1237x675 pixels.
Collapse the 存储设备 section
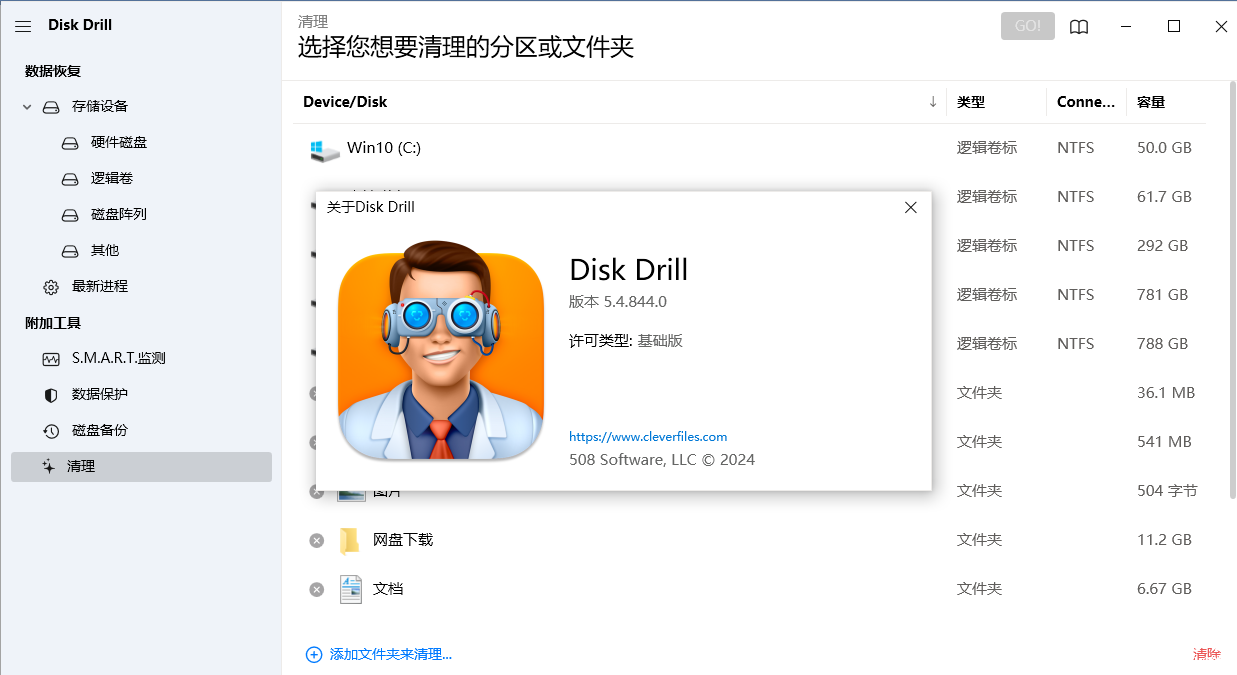click(x=27, y=107)
